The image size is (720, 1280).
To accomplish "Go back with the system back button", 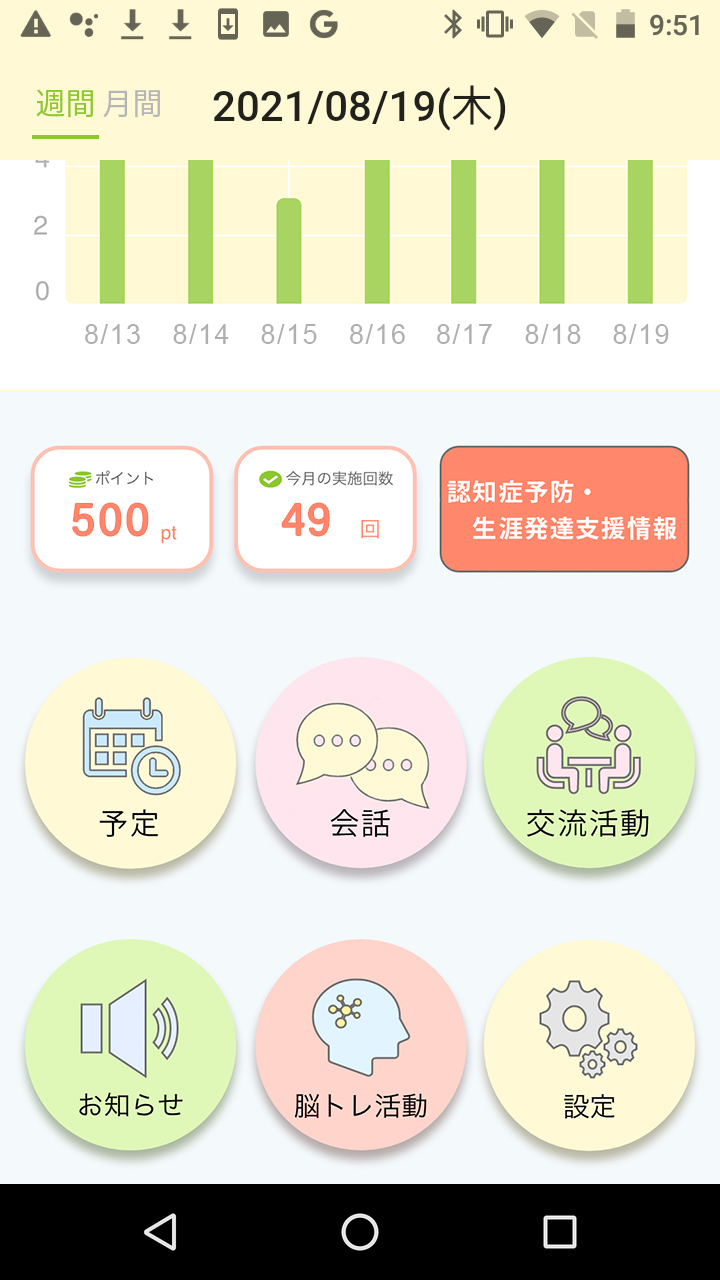I will coord(160,1232).
